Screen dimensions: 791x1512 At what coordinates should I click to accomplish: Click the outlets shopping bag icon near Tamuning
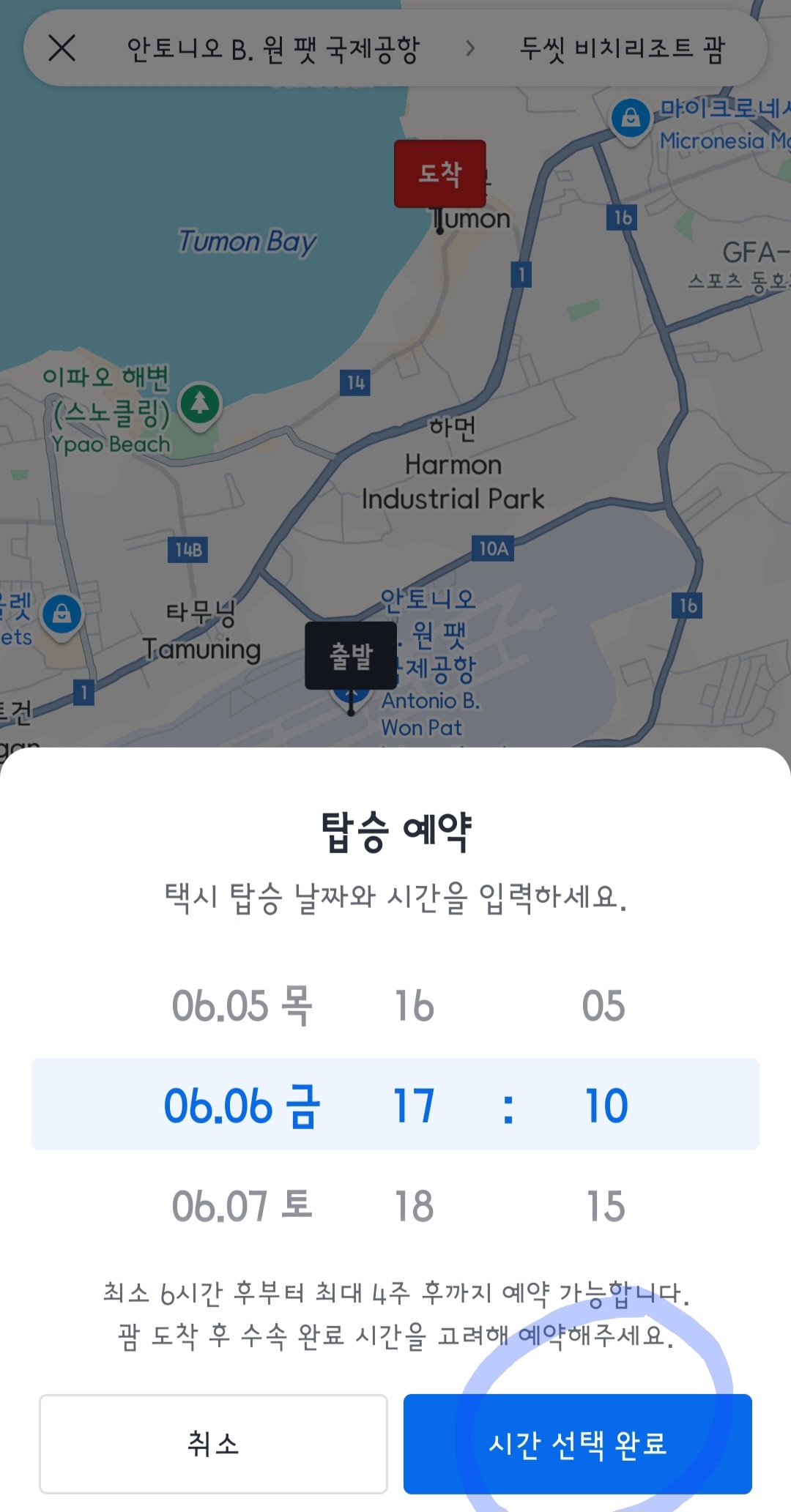pyautogui.click(x=62, y=615)
